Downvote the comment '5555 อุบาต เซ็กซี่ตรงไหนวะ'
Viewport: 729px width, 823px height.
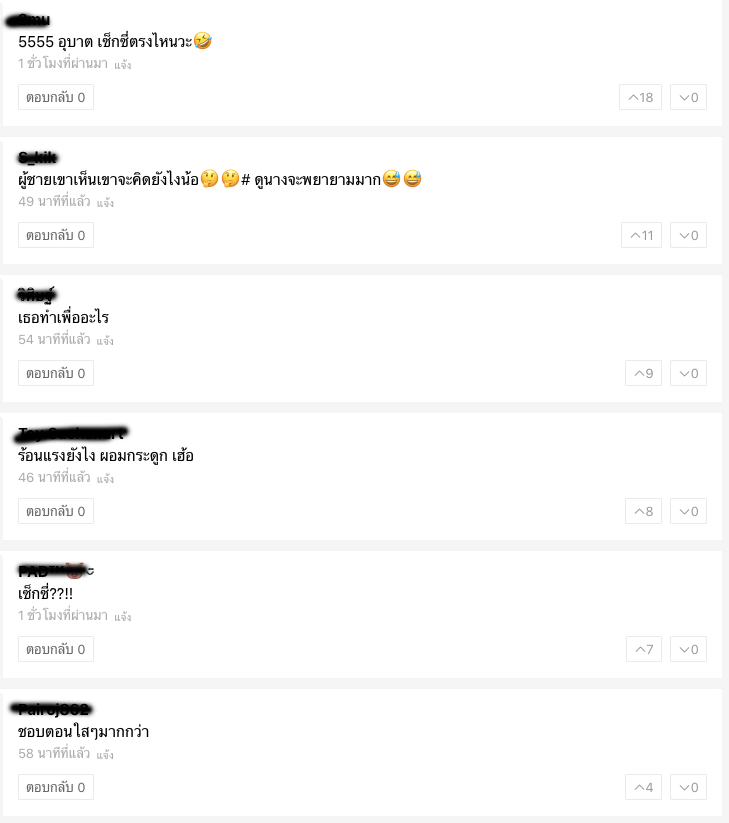tap(688, 97)
